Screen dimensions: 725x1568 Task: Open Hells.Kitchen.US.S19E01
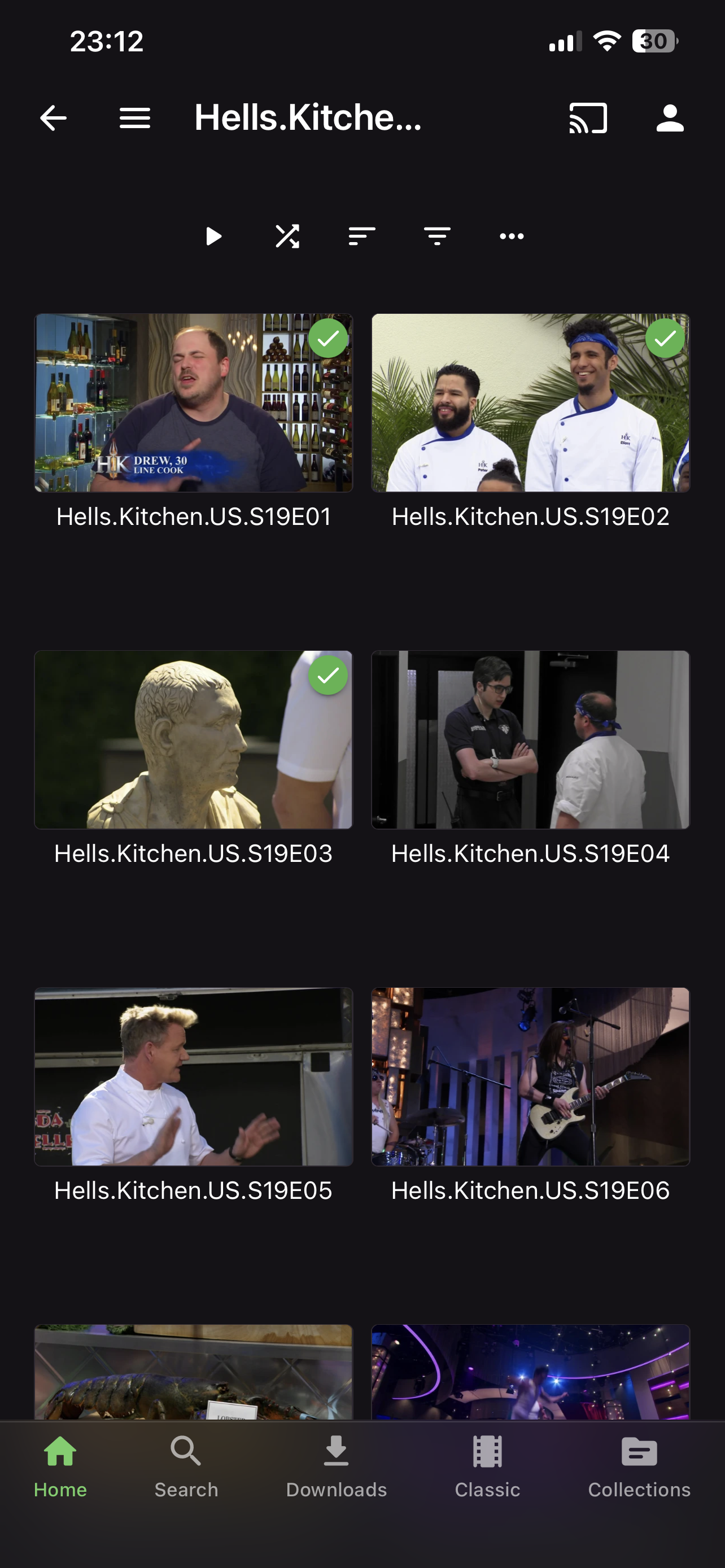[194, 403]
